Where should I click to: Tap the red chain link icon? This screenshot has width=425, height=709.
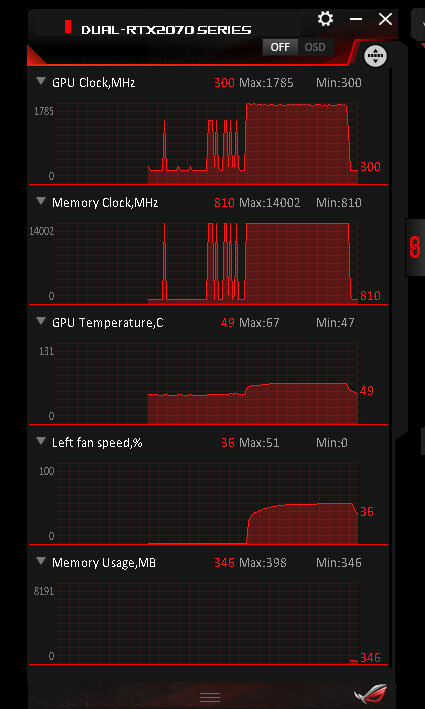[x=415, y=247]
